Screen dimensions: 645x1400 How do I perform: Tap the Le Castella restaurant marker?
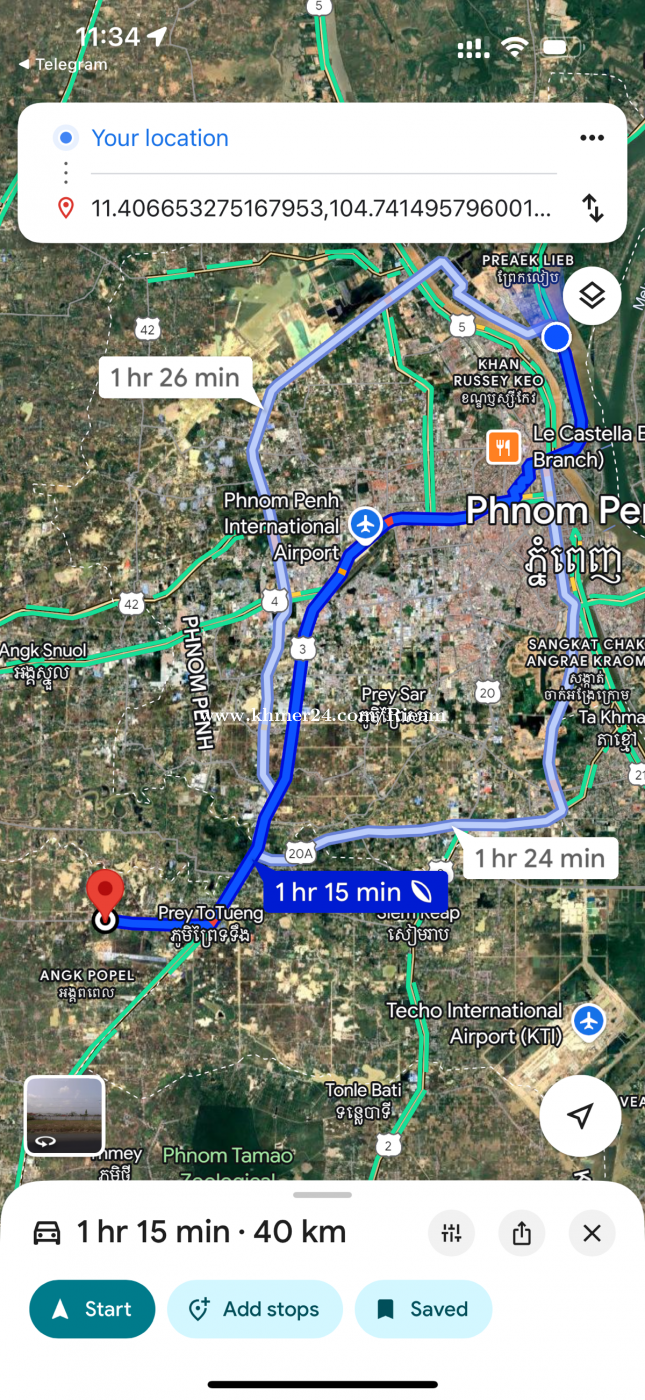(x=504, y=446)
